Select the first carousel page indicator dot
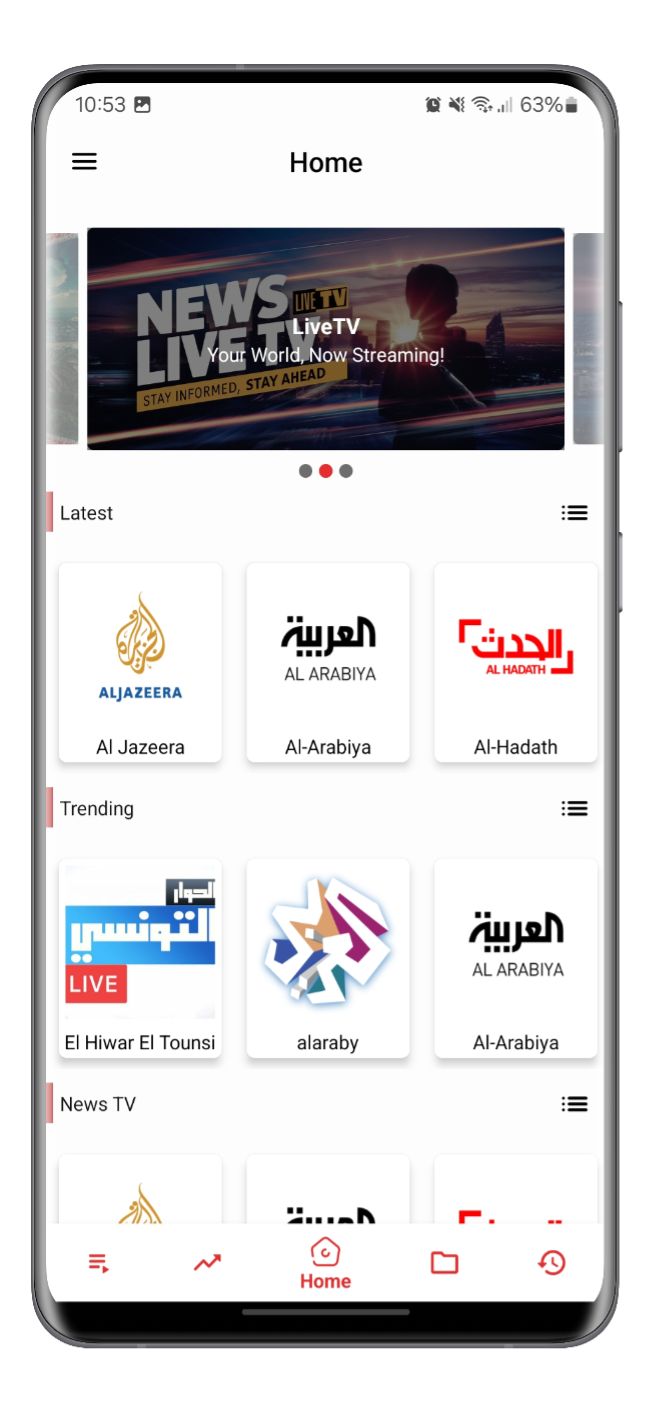 (306, 471)
